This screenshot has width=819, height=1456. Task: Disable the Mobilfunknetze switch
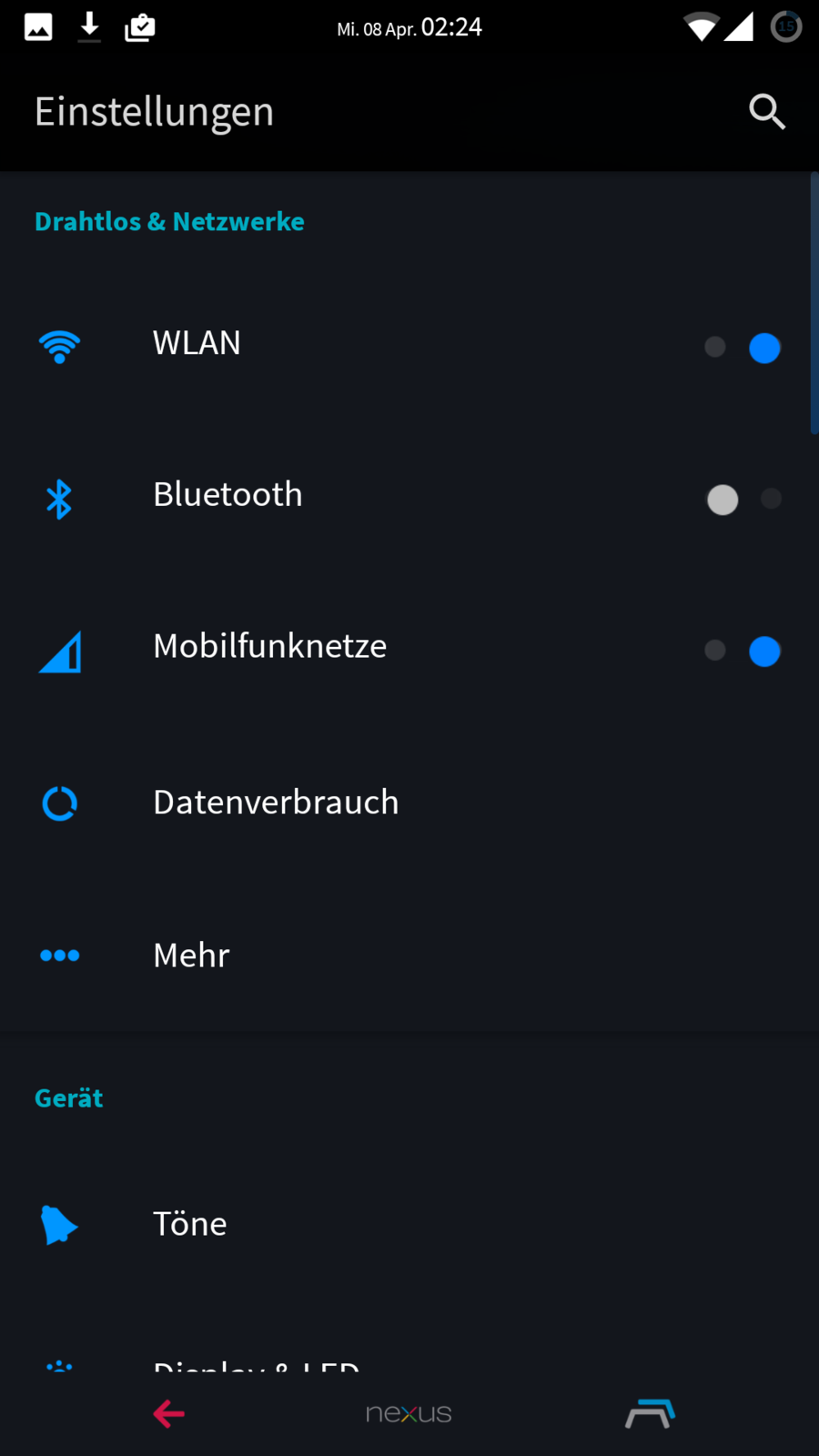click(743, 651)
